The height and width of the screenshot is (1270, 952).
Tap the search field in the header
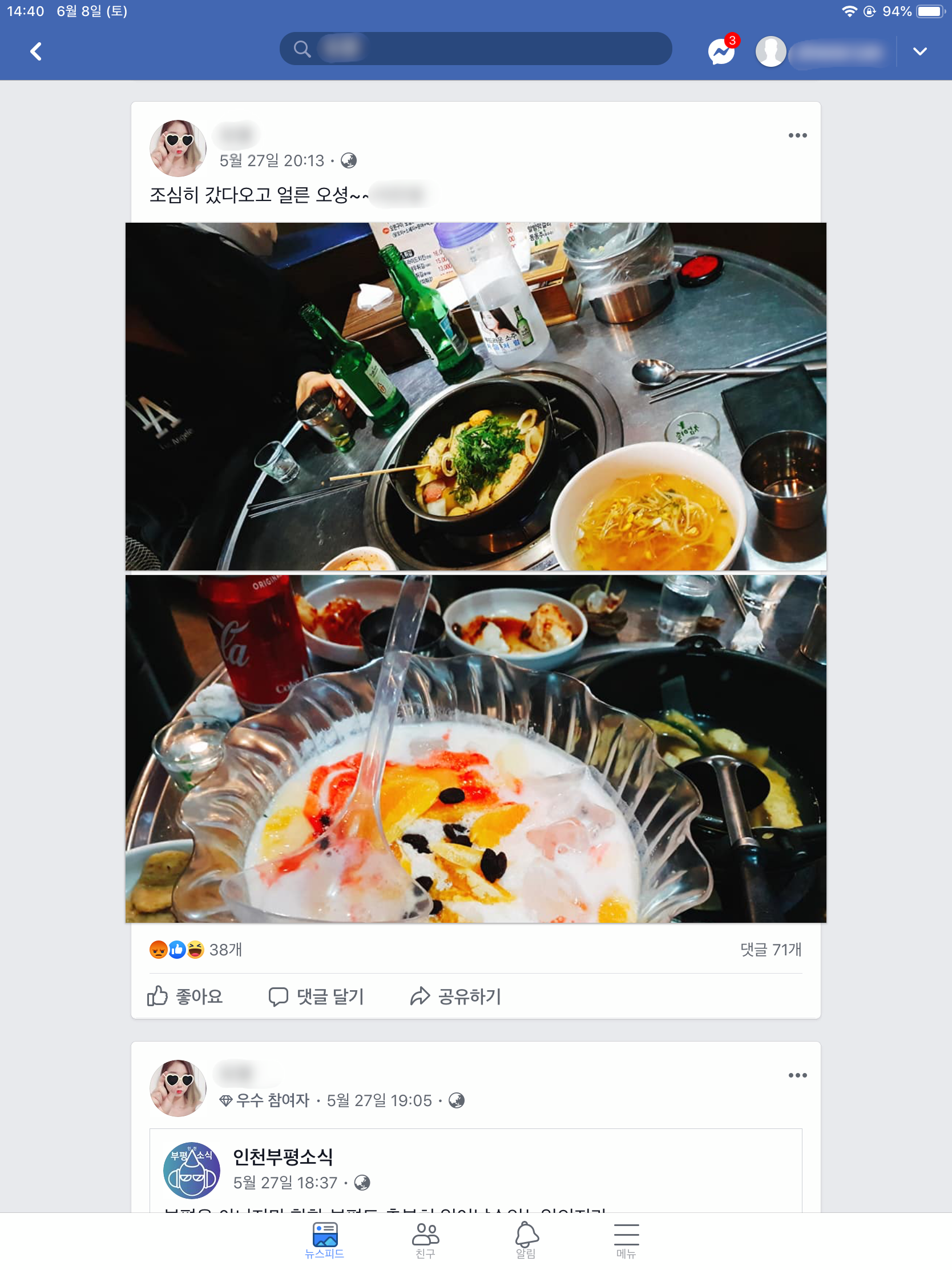click(475, 49)
